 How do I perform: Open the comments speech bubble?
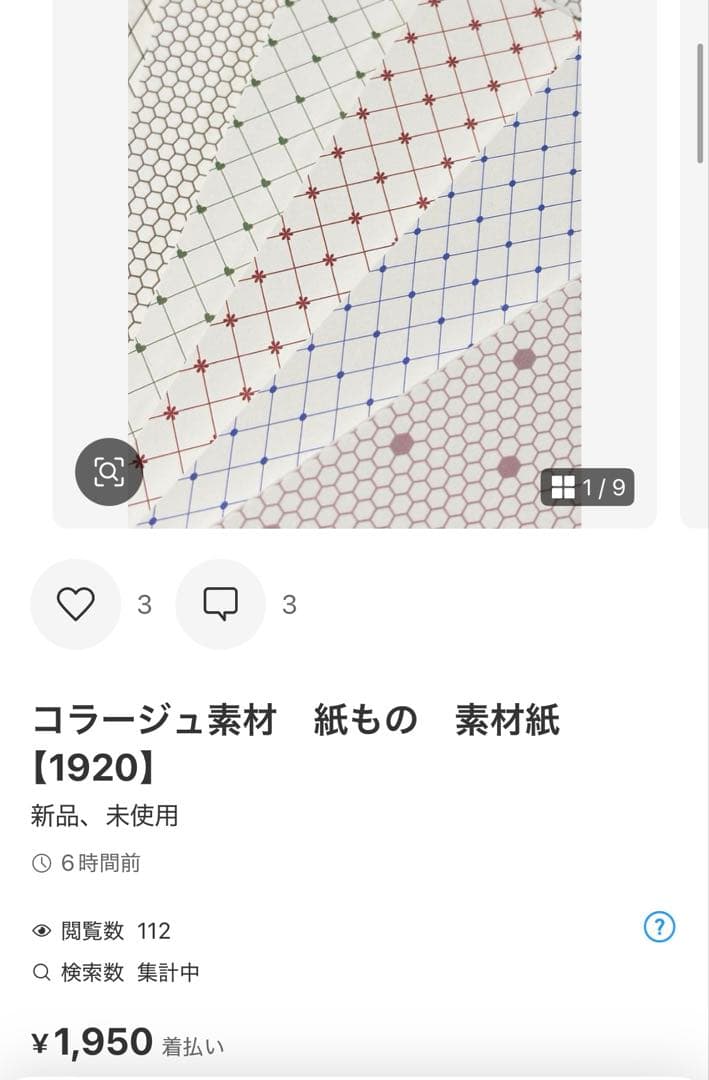220,604
